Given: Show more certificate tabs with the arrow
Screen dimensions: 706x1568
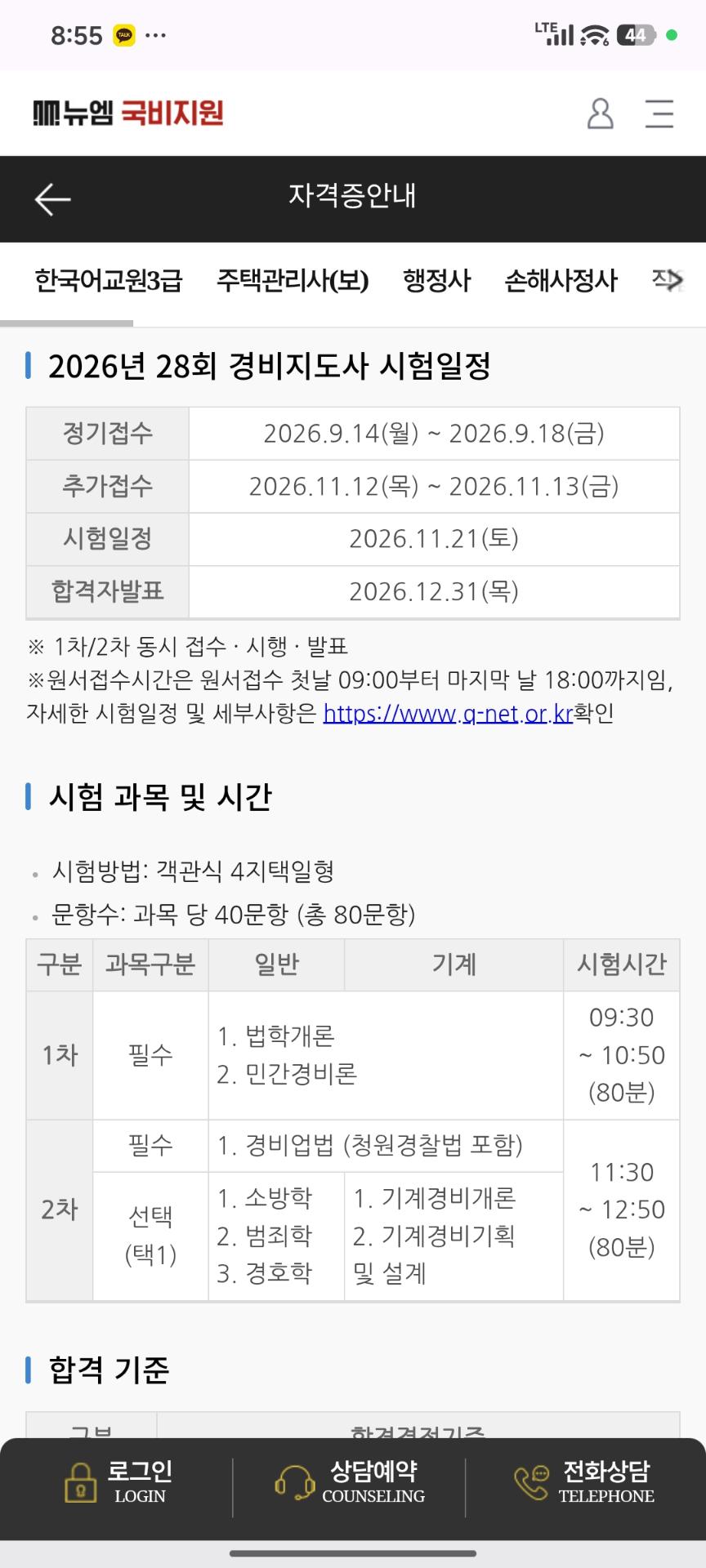Looking at the screenshot, I should pyautogui.click(x=674, y=281).
